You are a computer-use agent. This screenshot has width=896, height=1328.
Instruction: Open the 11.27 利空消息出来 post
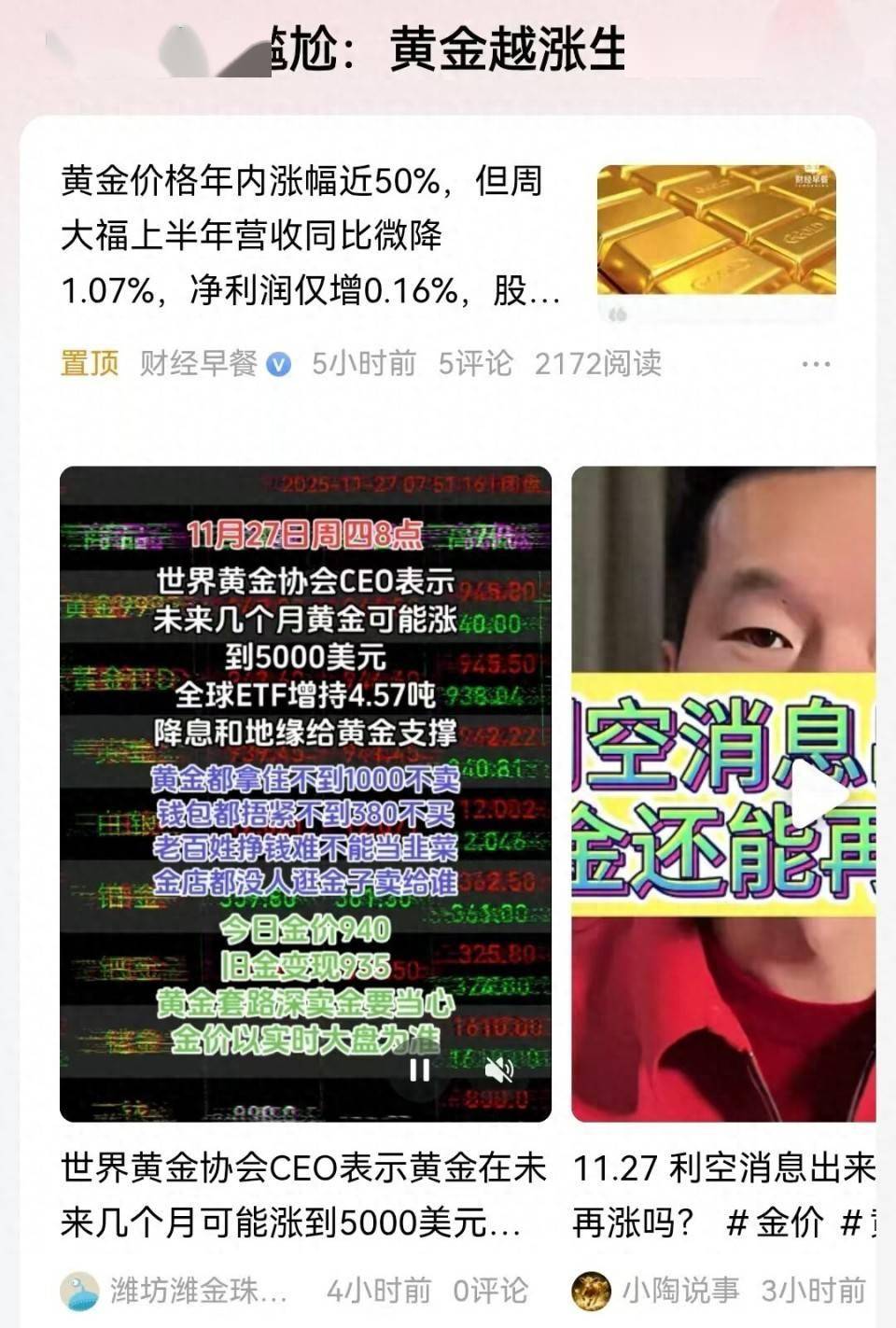tap(723, 1195)
